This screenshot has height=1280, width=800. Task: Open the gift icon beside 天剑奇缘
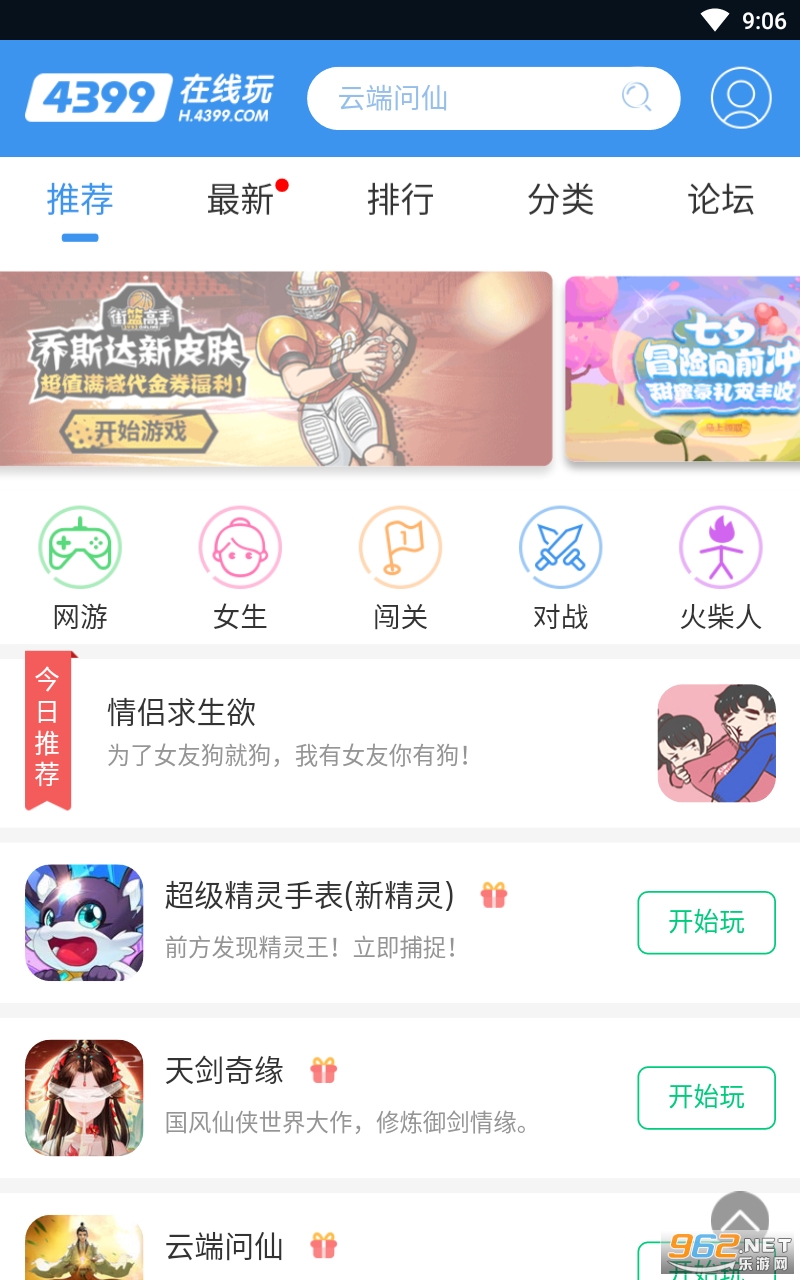point(323,1071)
